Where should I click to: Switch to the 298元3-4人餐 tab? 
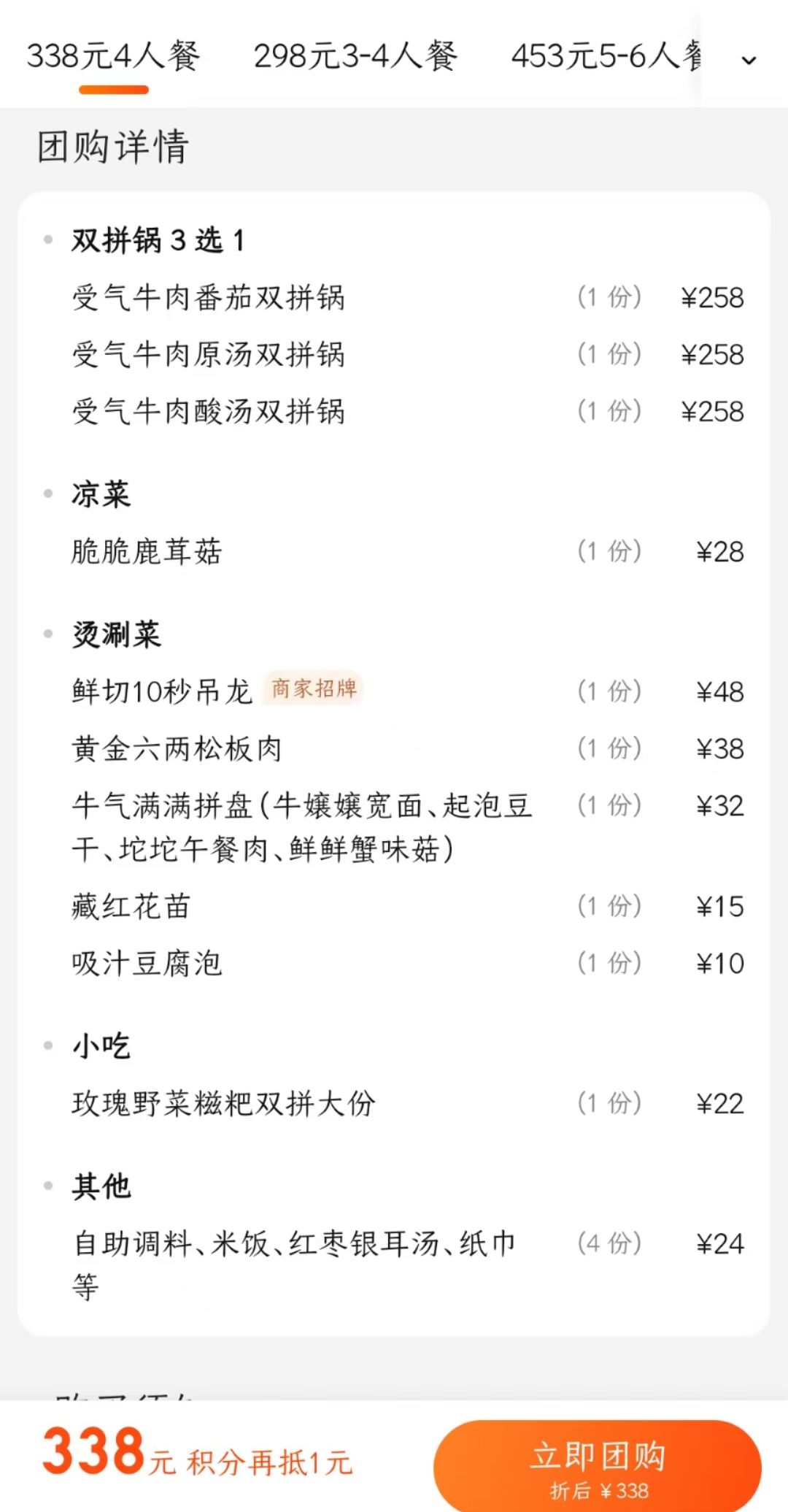(x=355, y=57)
